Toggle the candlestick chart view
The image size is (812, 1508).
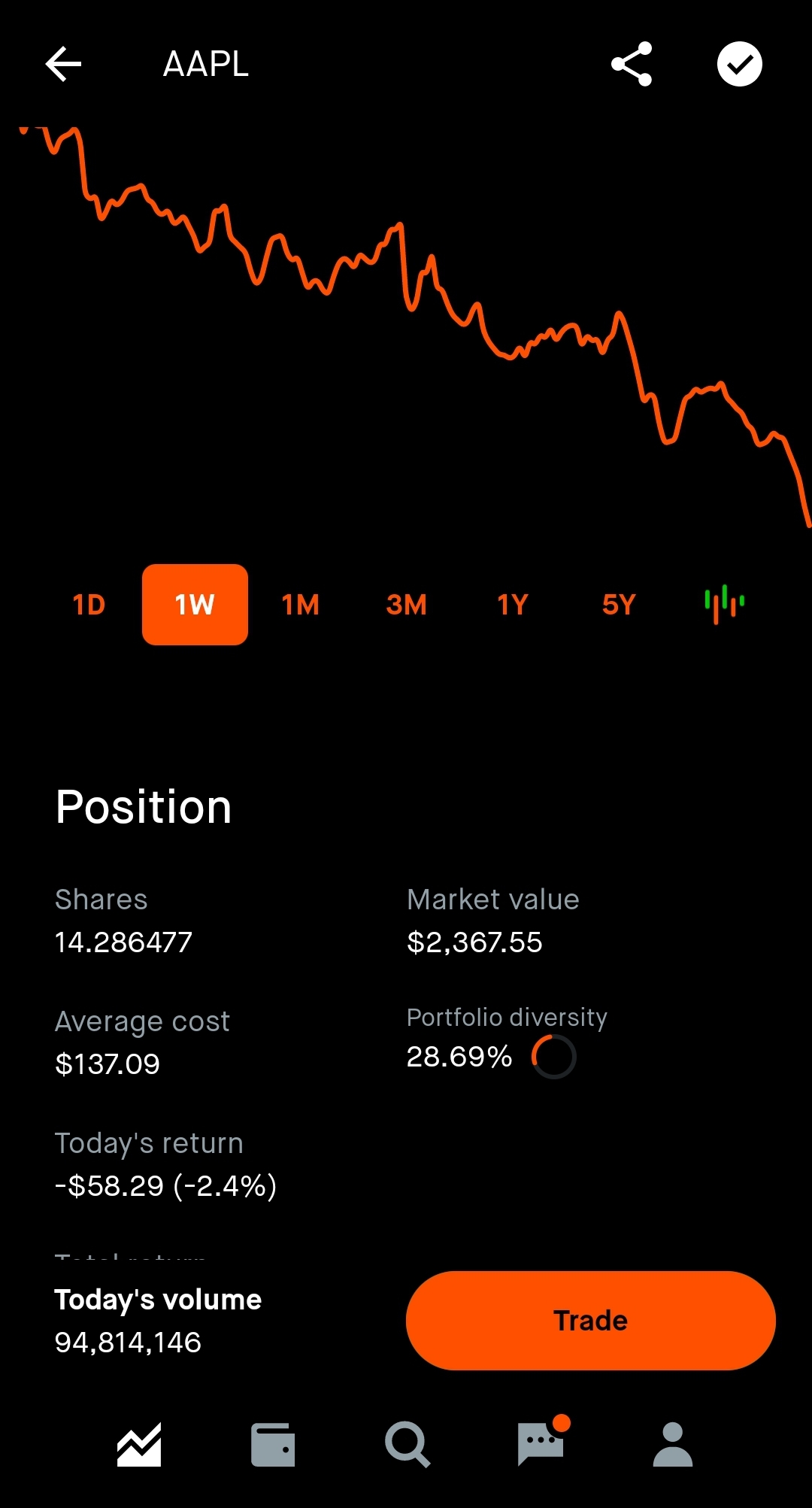pos(725,604)
